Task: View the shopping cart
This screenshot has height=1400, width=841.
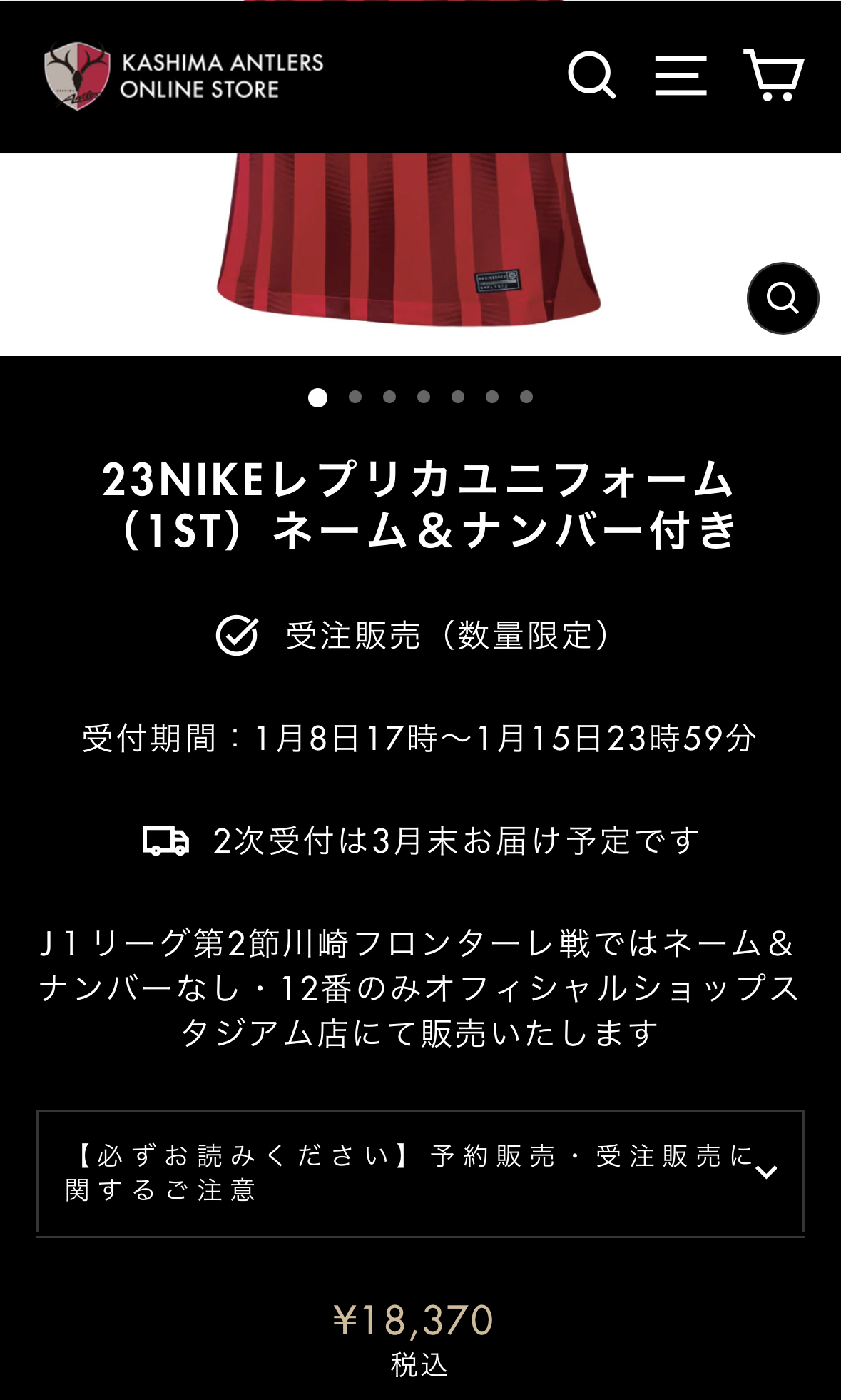Action: (x=773, y=75)
